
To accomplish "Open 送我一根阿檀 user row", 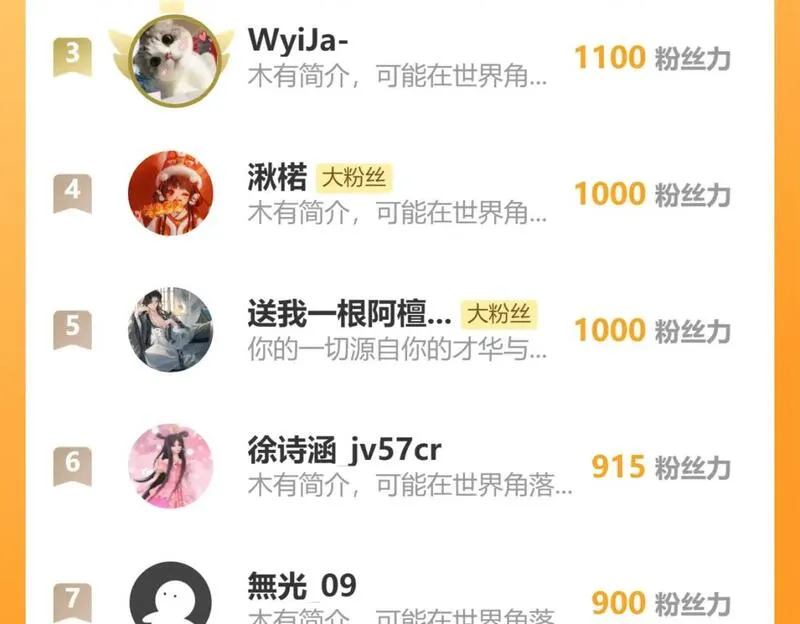I will (399, 330).
